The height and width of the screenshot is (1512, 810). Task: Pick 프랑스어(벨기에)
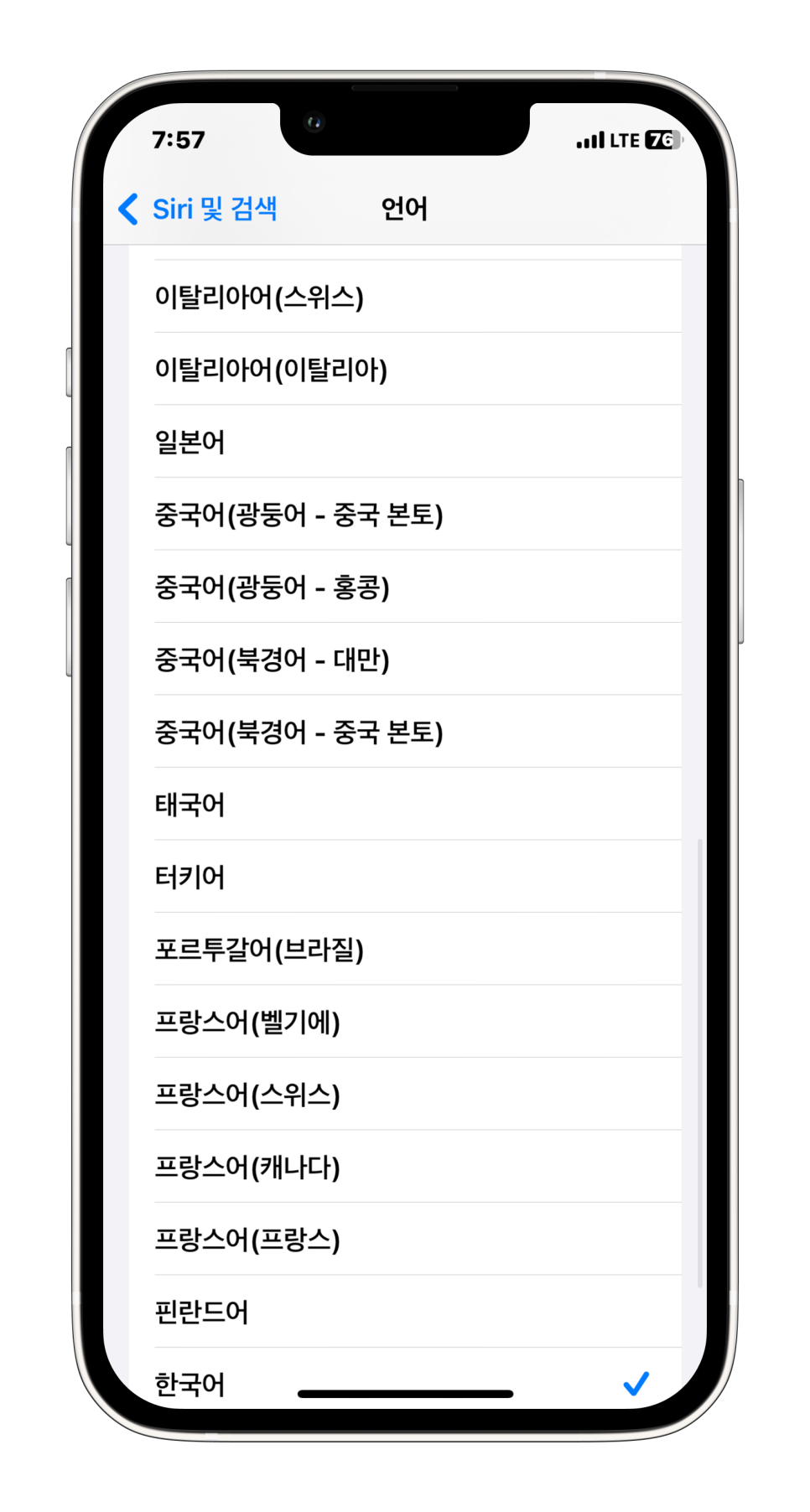click(405, 1022)
